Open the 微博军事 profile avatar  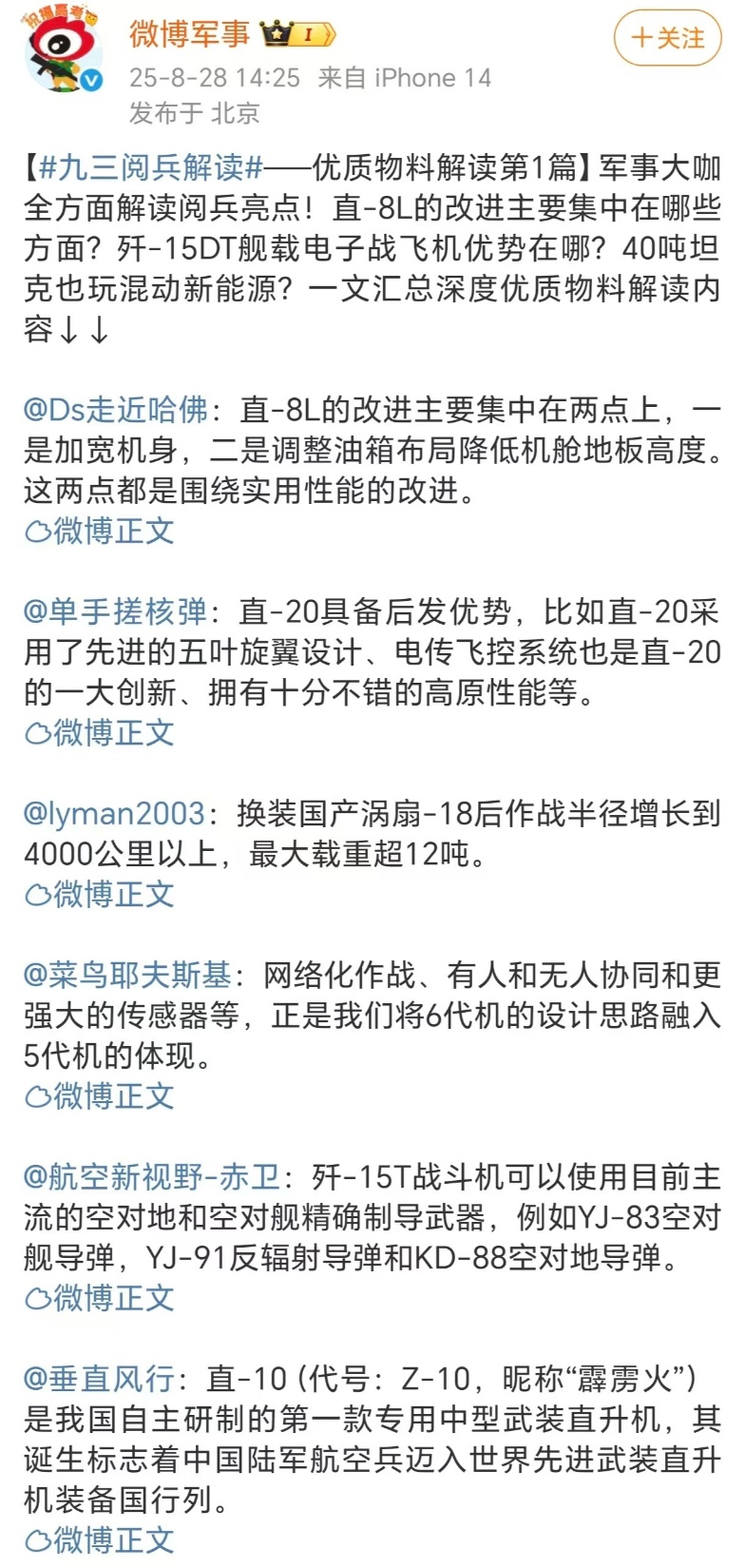point(63,54)
